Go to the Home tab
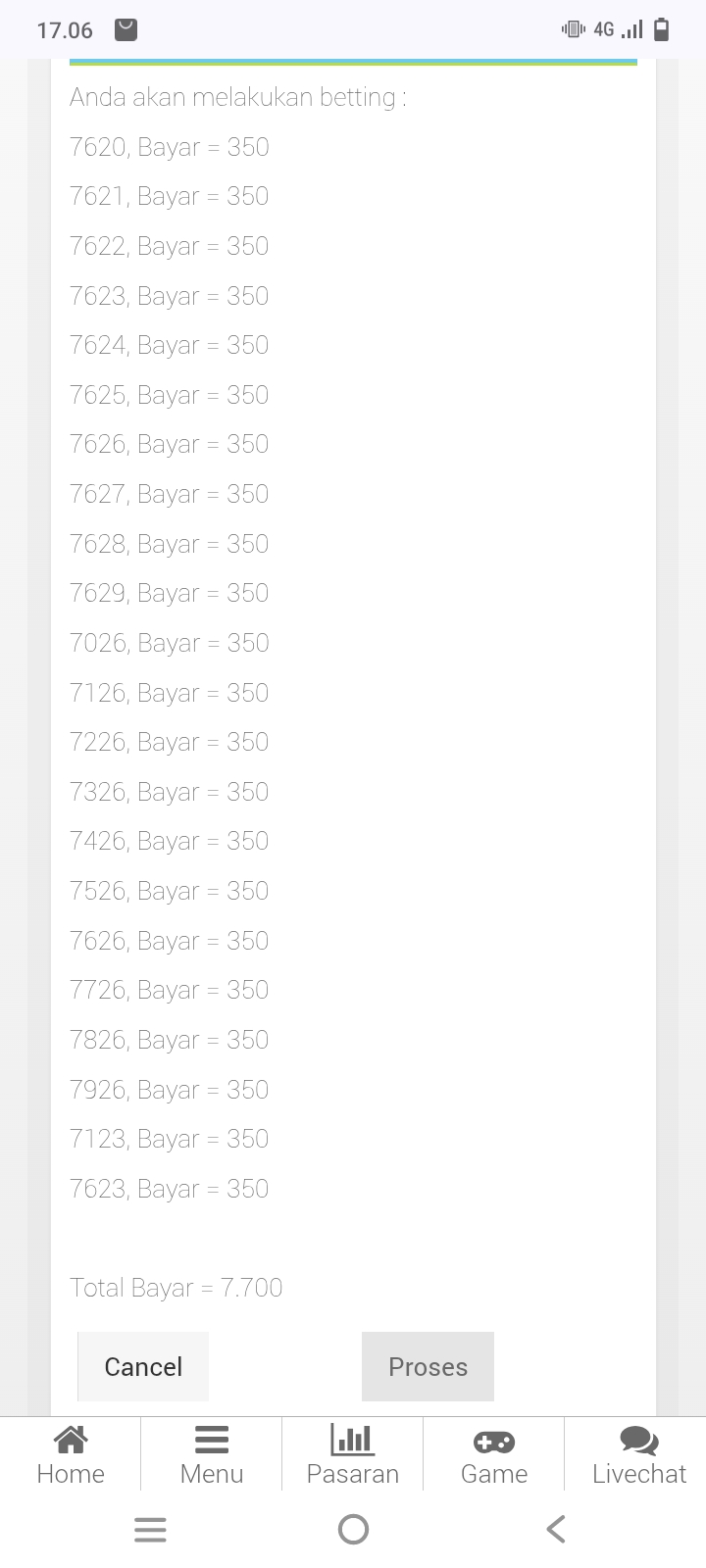706x1568 pixels. (x=71, y=1455)
